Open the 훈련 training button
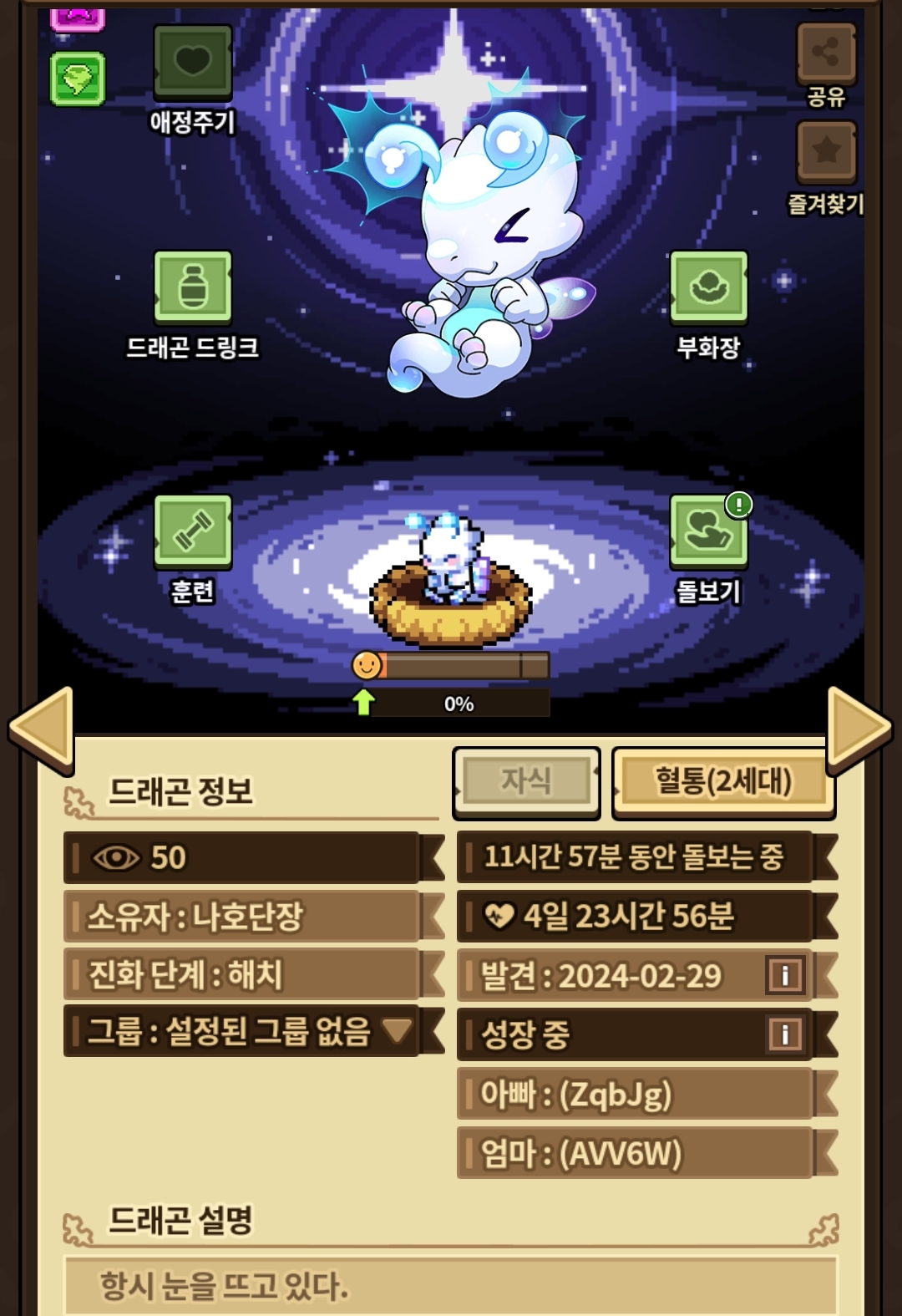This screenshot has width=902, height=1316. (x=192, y=531)
